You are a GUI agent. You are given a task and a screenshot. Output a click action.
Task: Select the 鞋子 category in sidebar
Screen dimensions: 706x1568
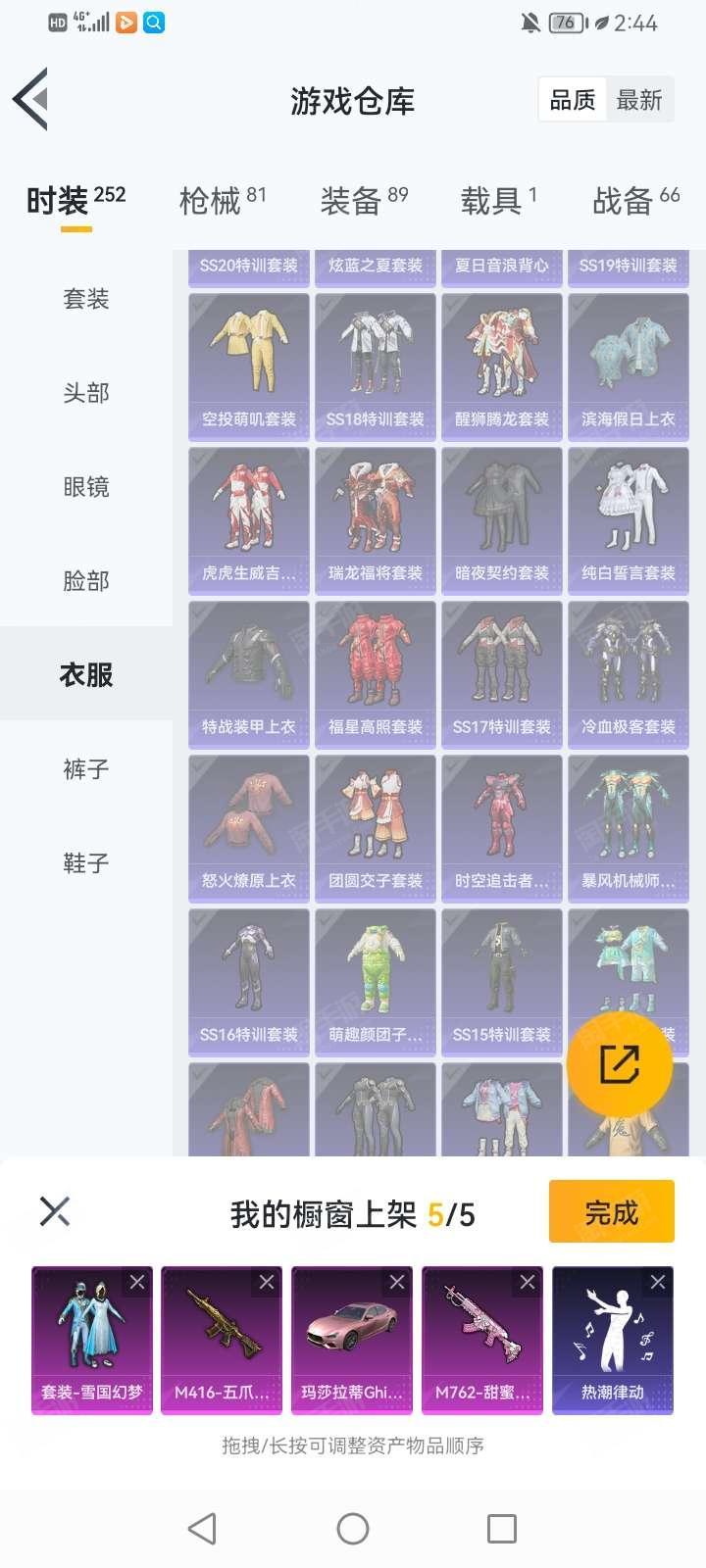coord(86,863)
